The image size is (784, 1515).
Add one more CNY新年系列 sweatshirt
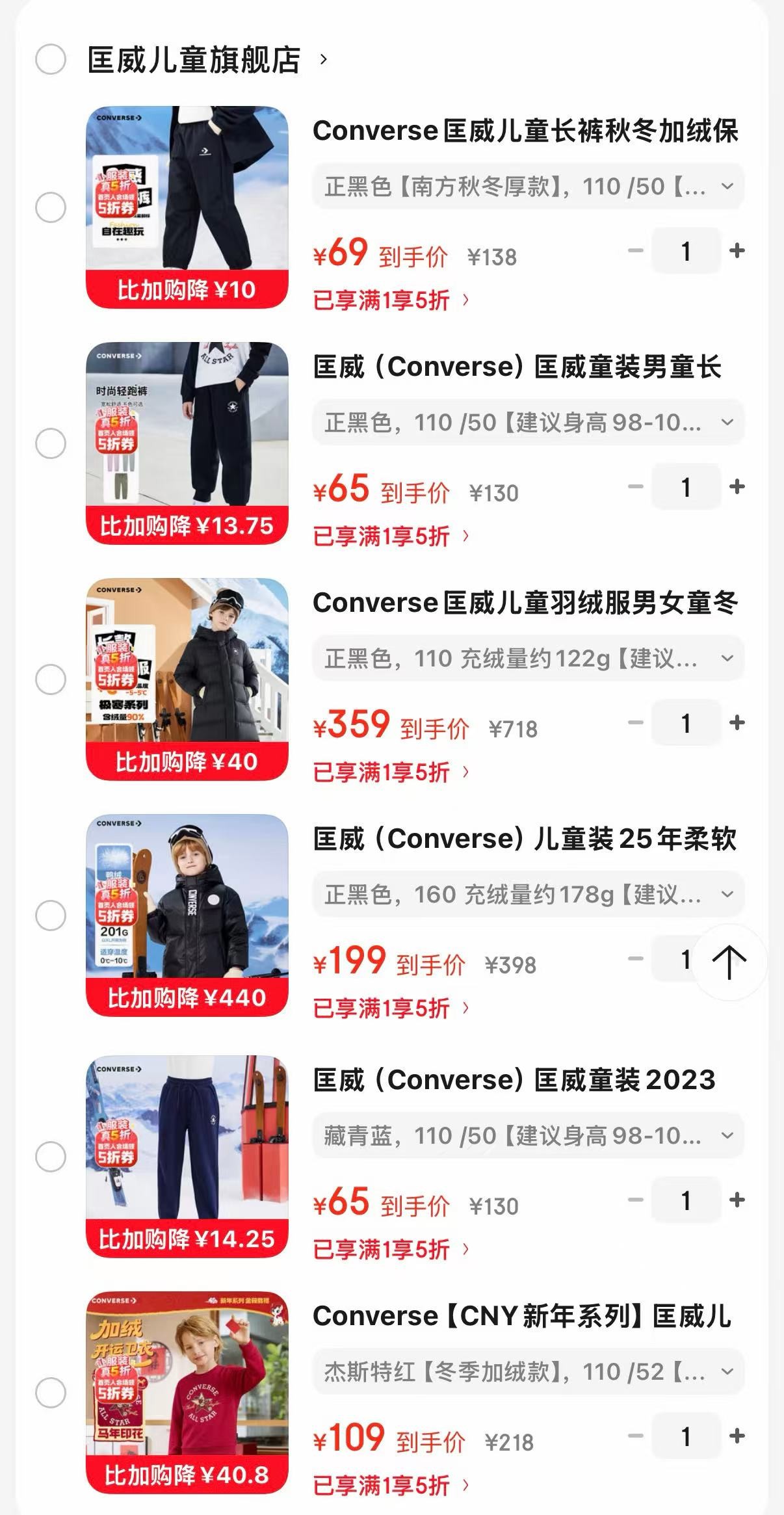[737, 1436]
